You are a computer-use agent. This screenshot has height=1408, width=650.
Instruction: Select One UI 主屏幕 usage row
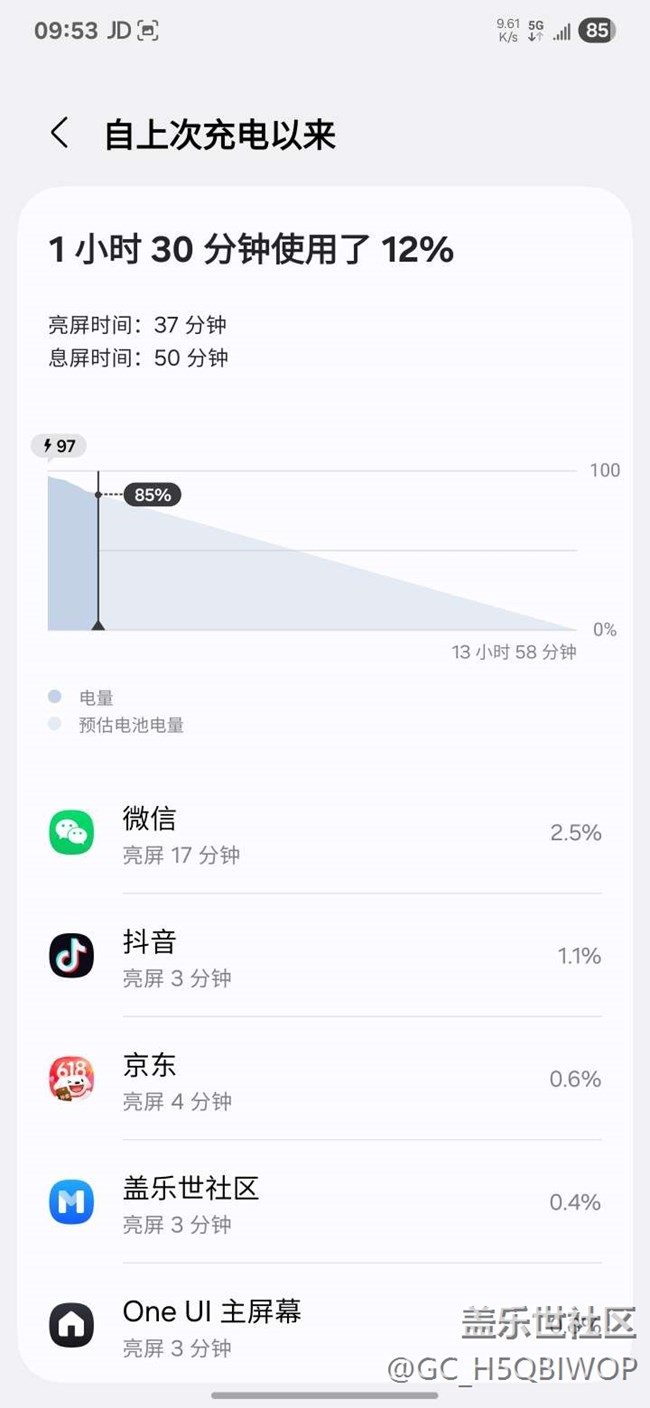click(325, 1324)
